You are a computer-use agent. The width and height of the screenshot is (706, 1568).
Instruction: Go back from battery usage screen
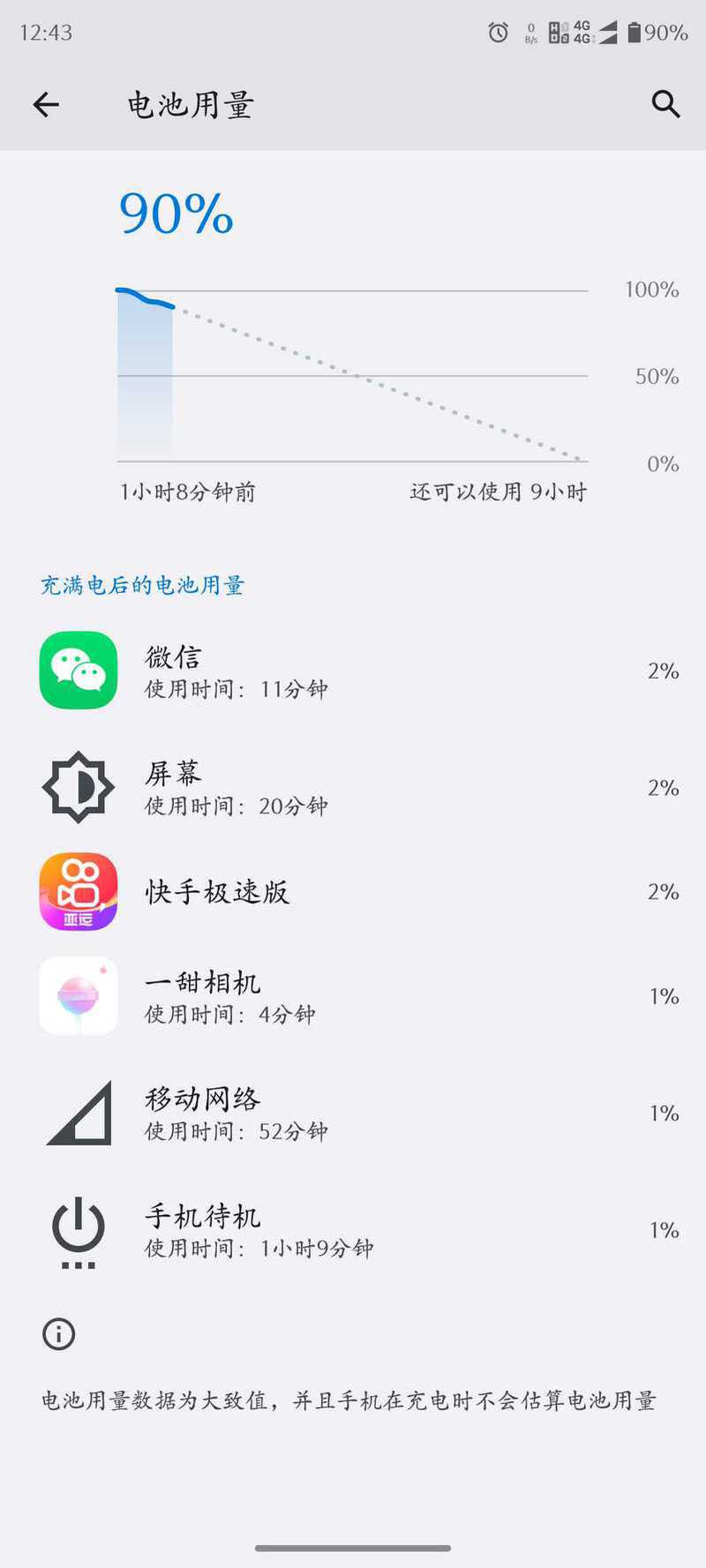click(46, 105)
